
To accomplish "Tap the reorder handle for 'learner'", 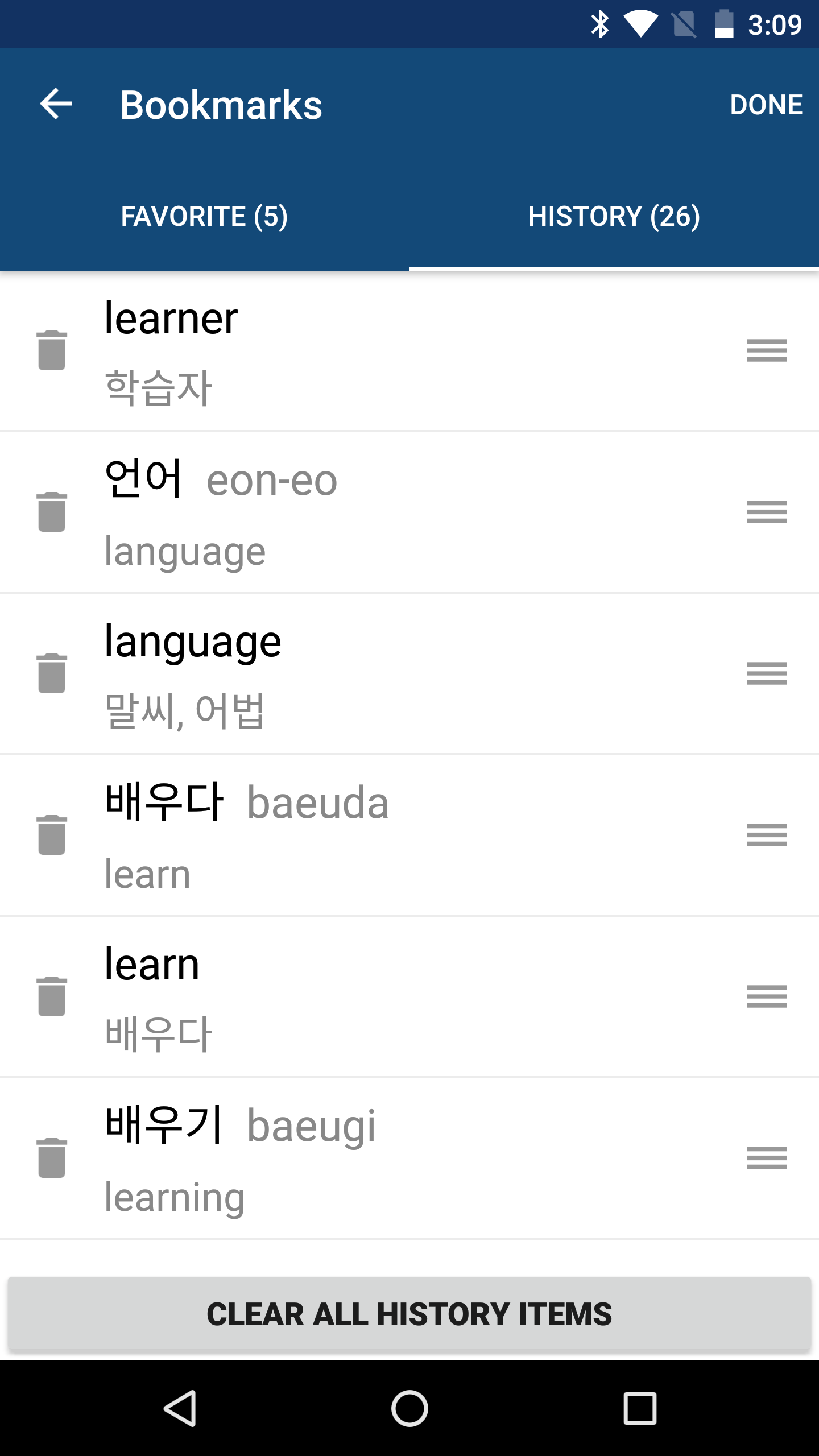I will [x=767, y=350].
